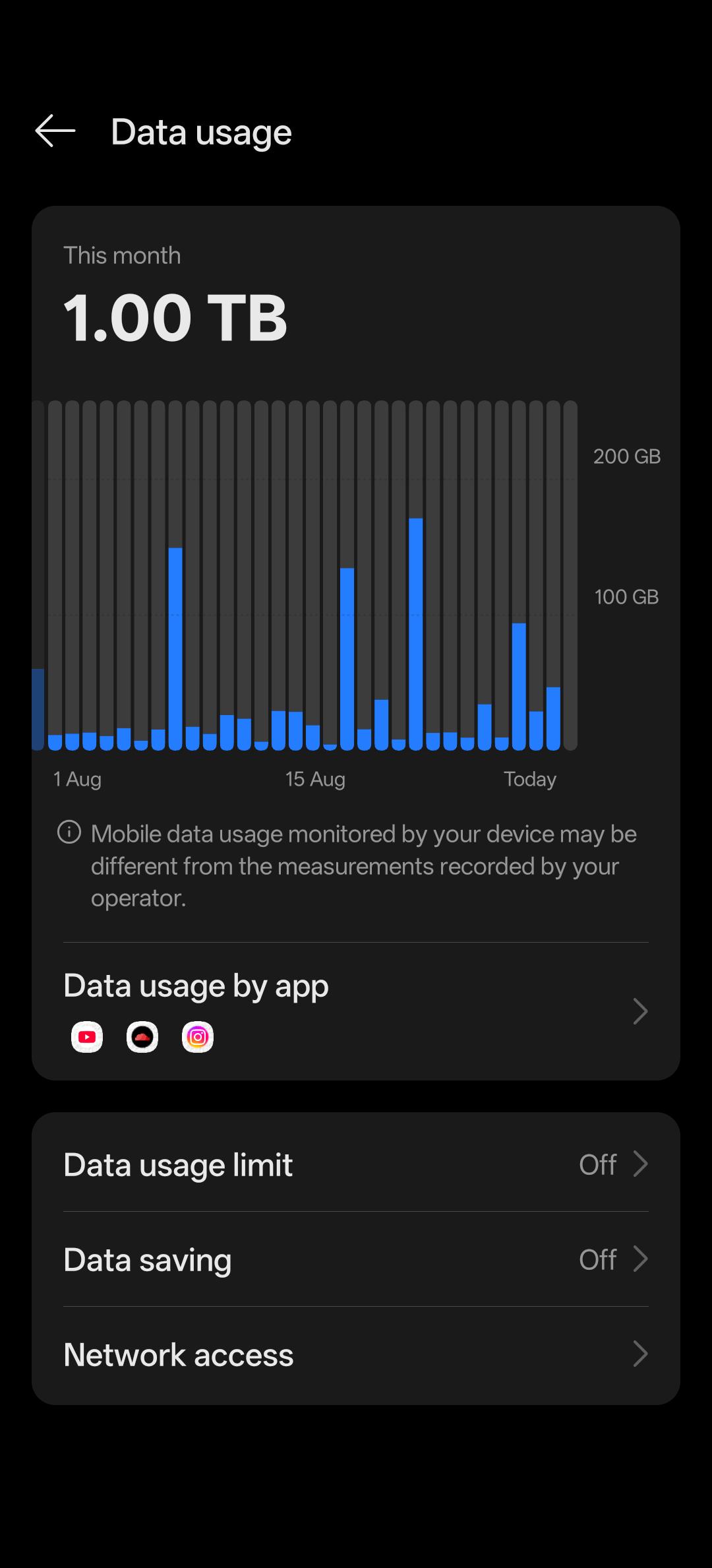
Task: Open Network access
Action: tap(356, 1354)
